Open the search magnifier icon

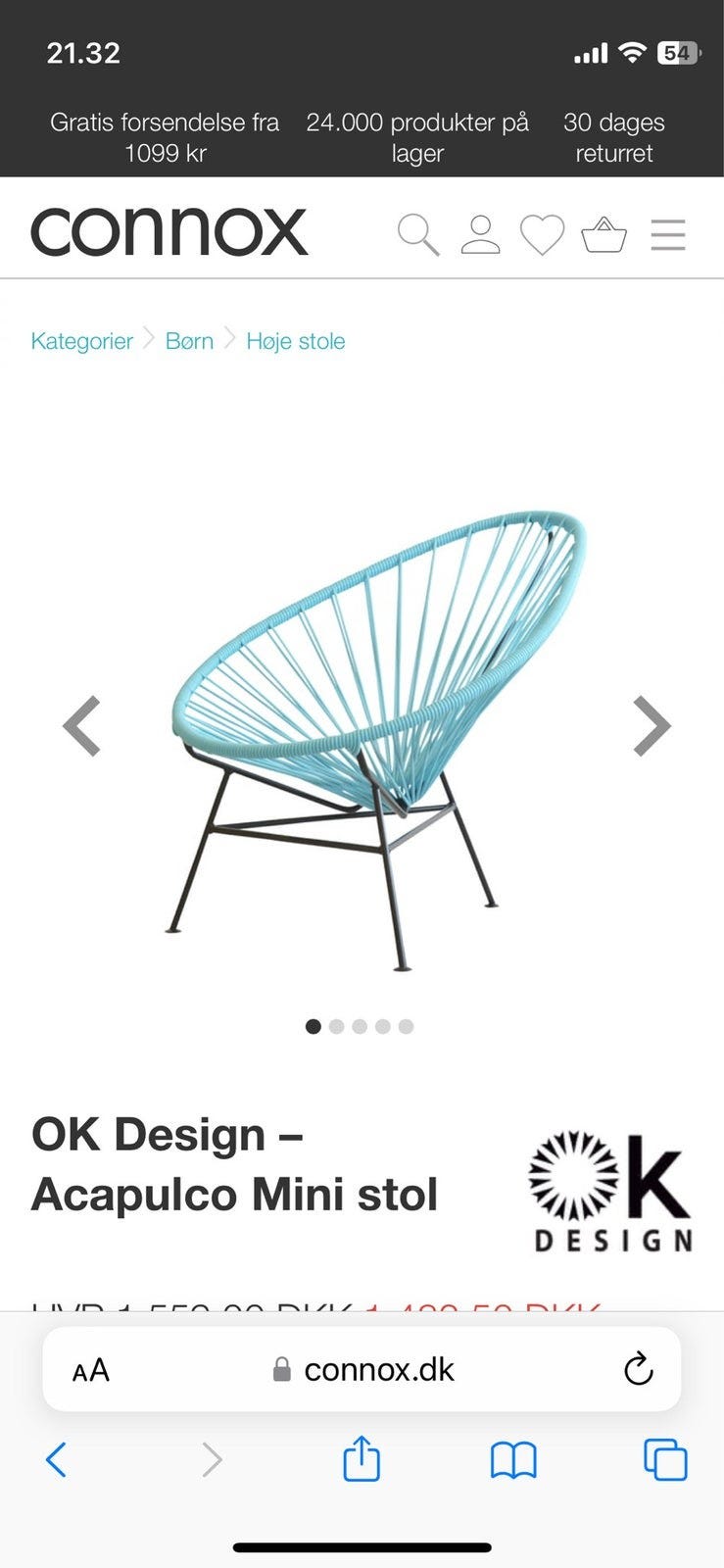(417, 235)
